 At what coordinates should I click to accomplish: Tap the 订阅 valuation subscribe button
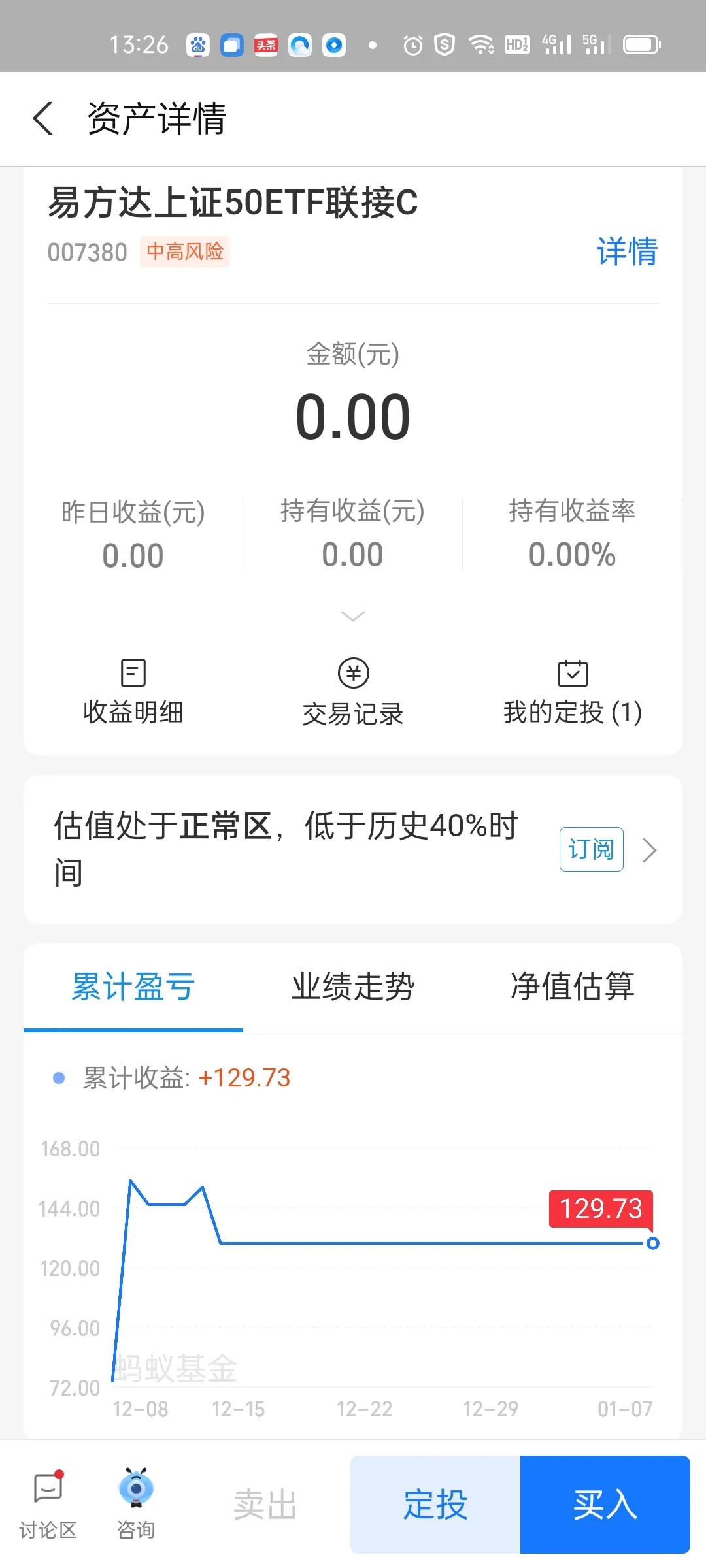(x=591, y=849)
